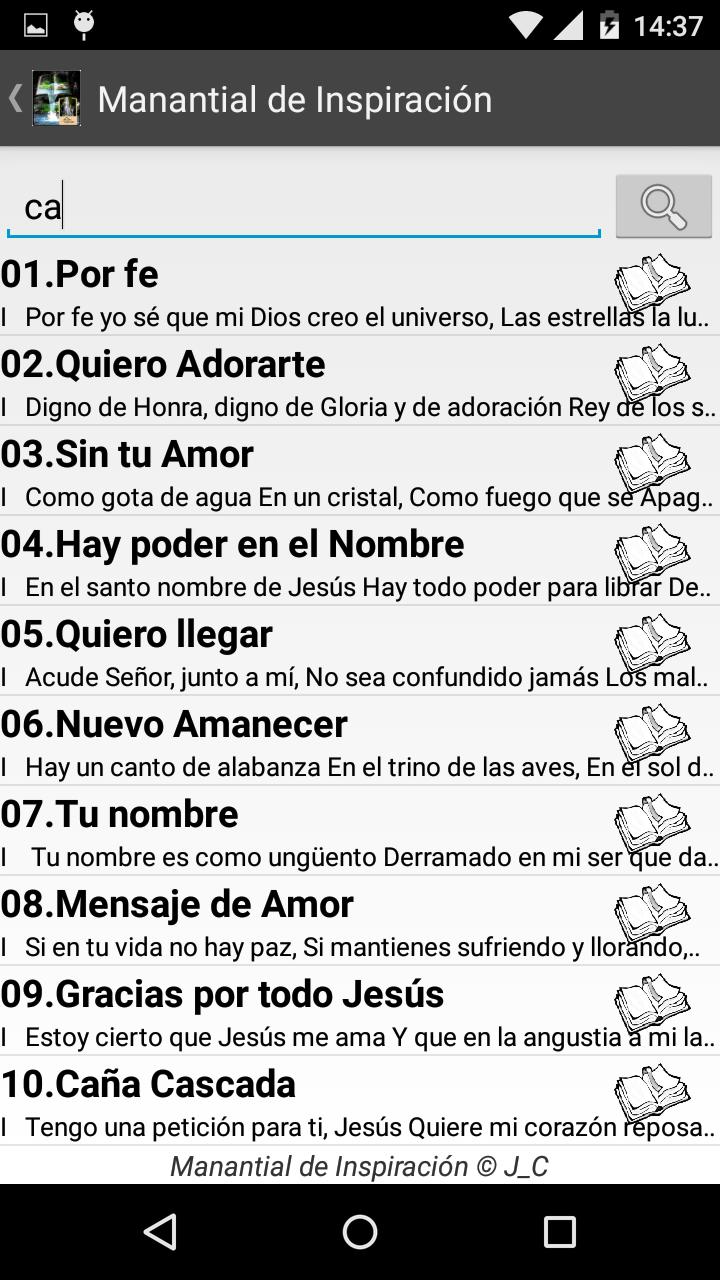Open song 06.Nuevo Amanecer

tap(300, 741)
